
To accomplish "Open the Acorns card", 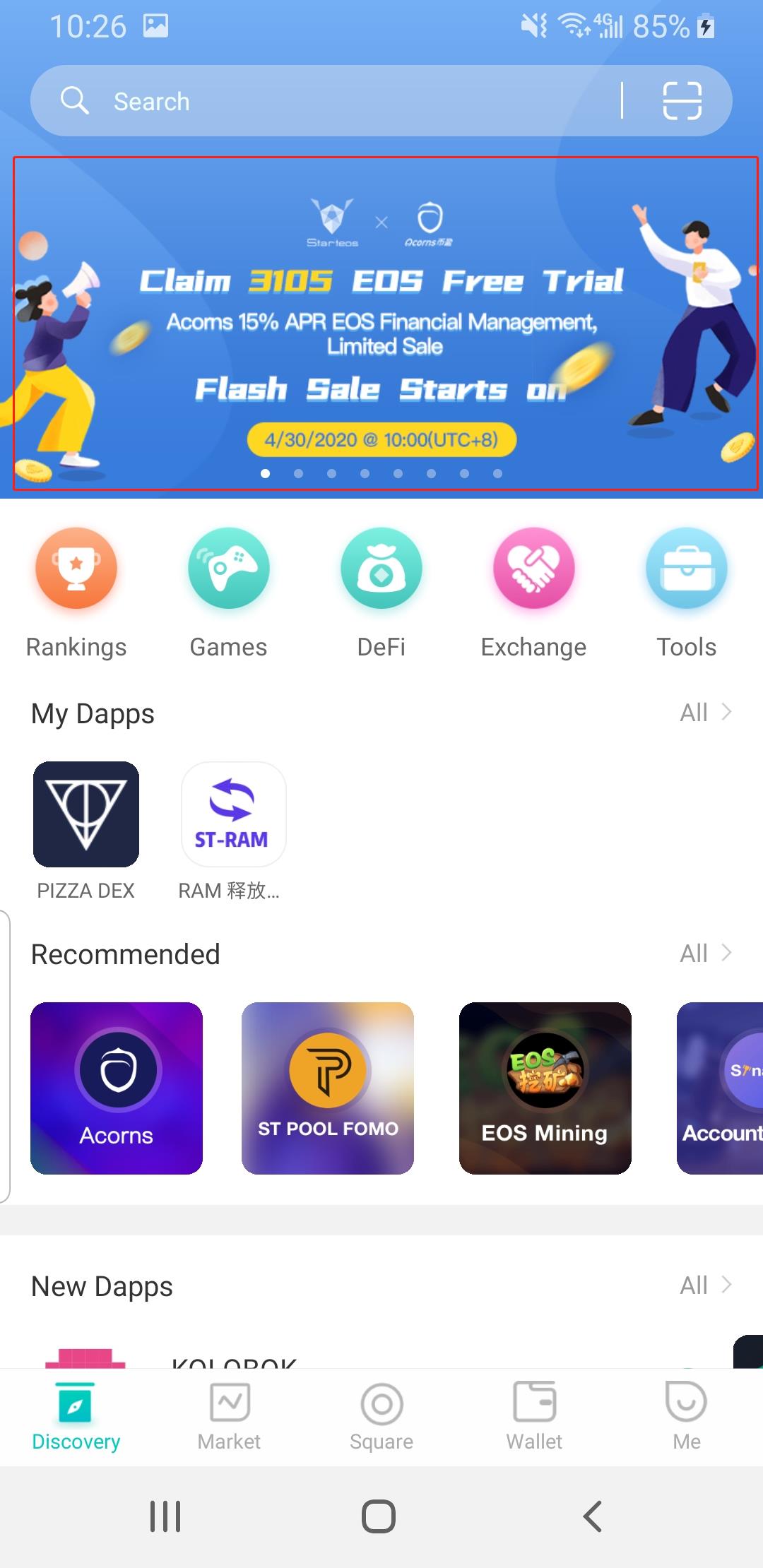I will point(117,1088).
